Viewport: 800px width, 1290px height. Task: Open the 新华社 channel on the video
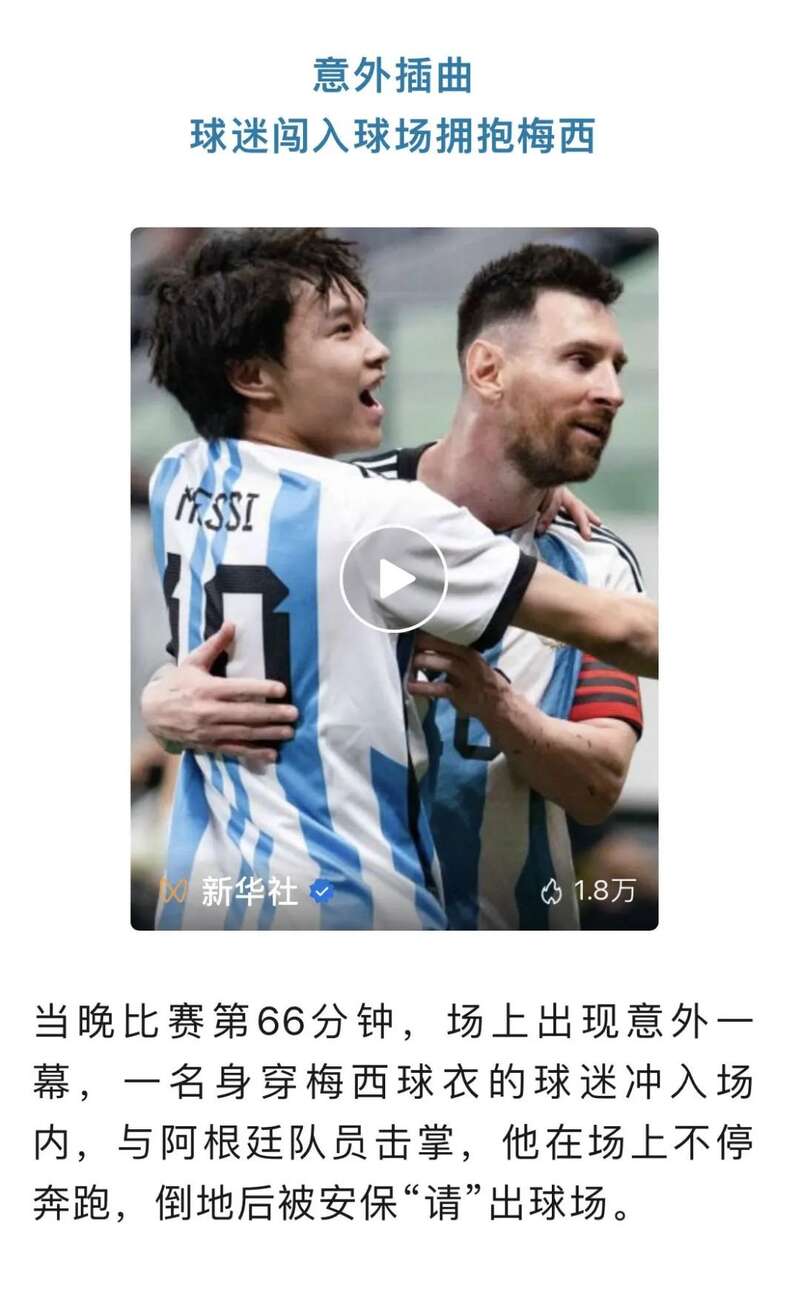[249, 890]
